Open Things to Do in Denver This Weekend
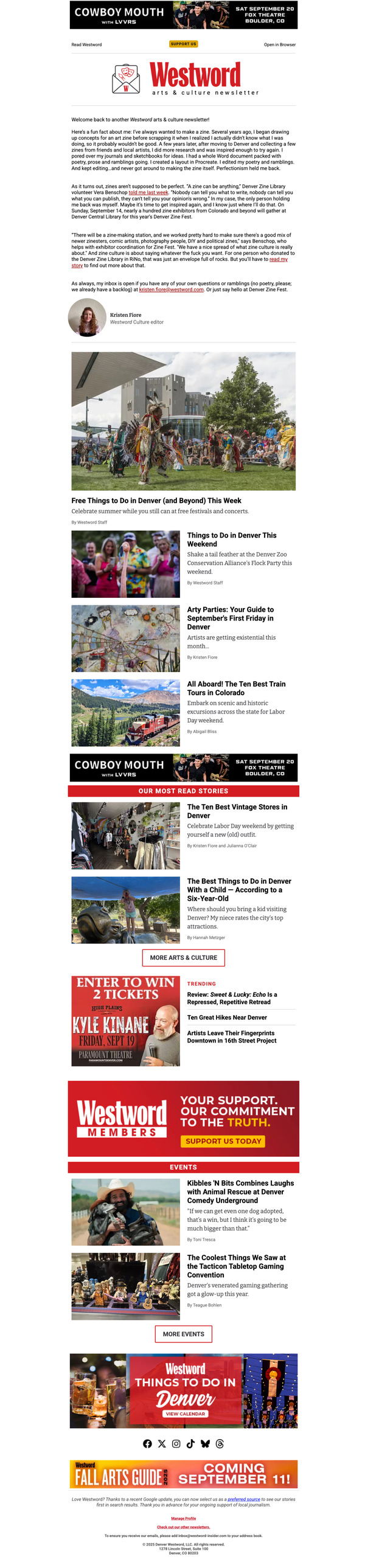This screenshot has height=1568, width=365. point(231,539)
